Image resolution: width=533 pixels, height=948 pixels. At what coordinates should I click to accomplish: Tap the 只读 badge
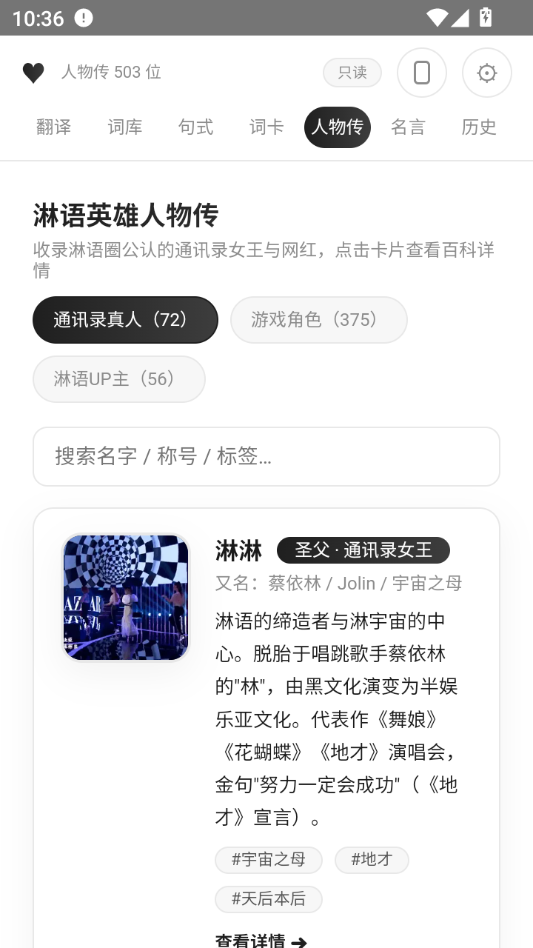click(x=352, y=73)
